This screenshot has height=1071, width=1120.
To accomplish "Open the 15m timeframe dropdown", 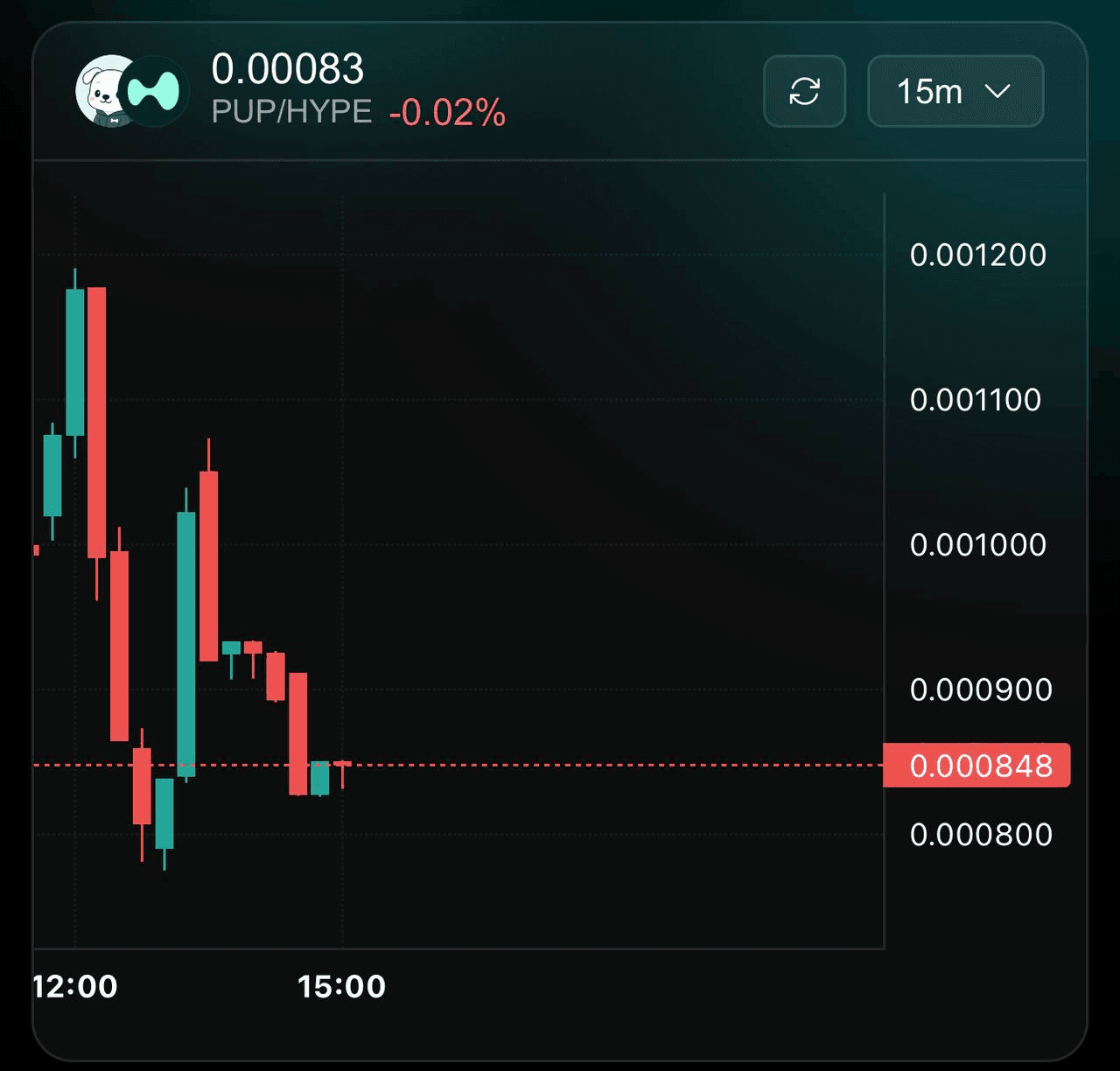I will click(x=955, y=91).
